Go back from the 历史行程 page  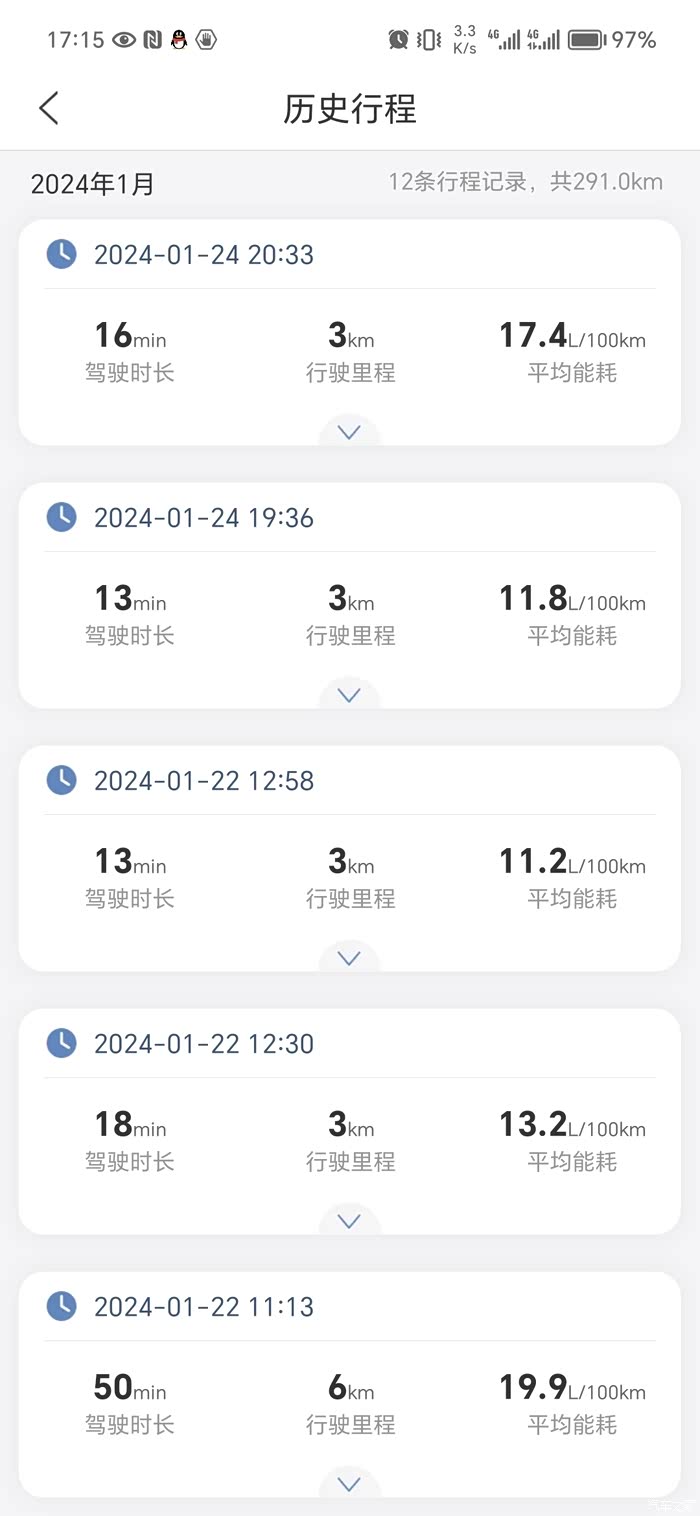point(49,108)
